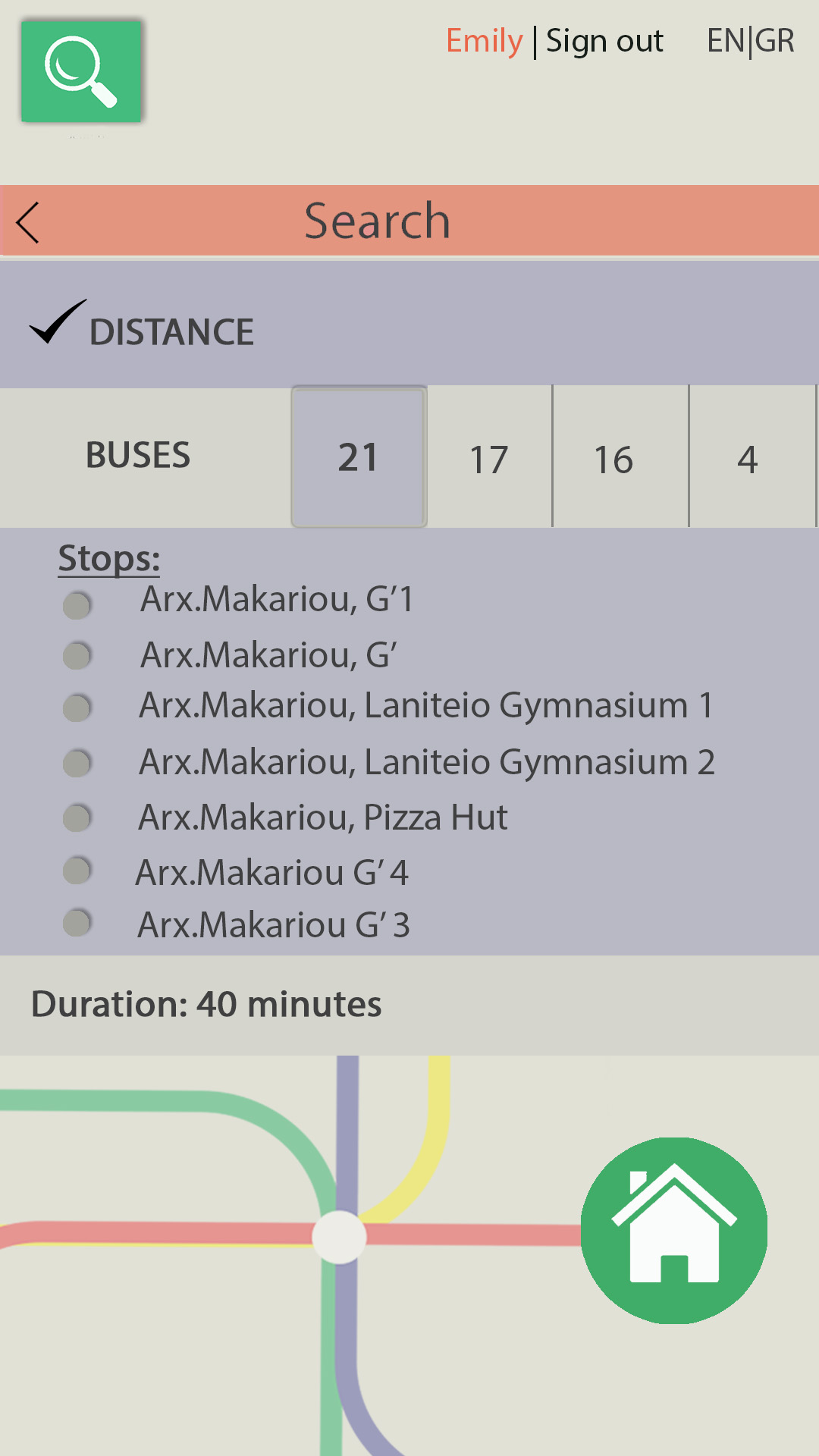Switch language to GR
The image size is (819, 1456).
point(776,41)
